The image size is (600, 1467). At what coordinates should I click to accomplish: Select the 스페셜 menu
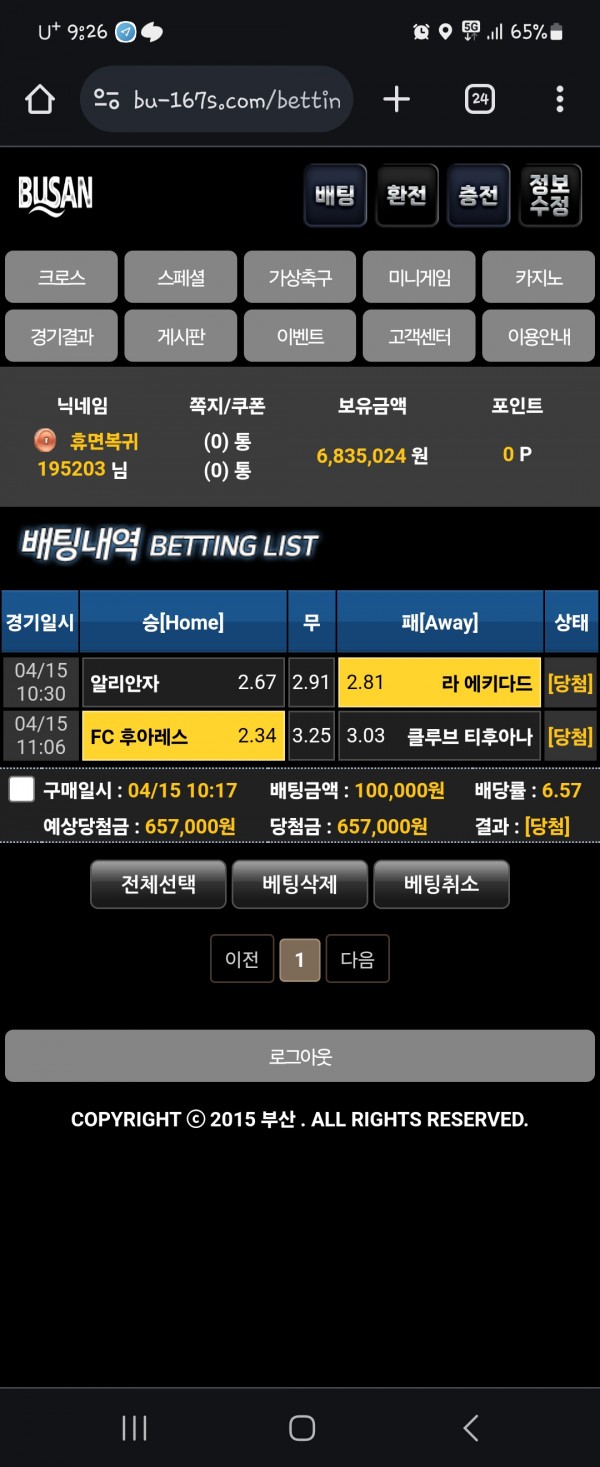(x=181, y=277)
